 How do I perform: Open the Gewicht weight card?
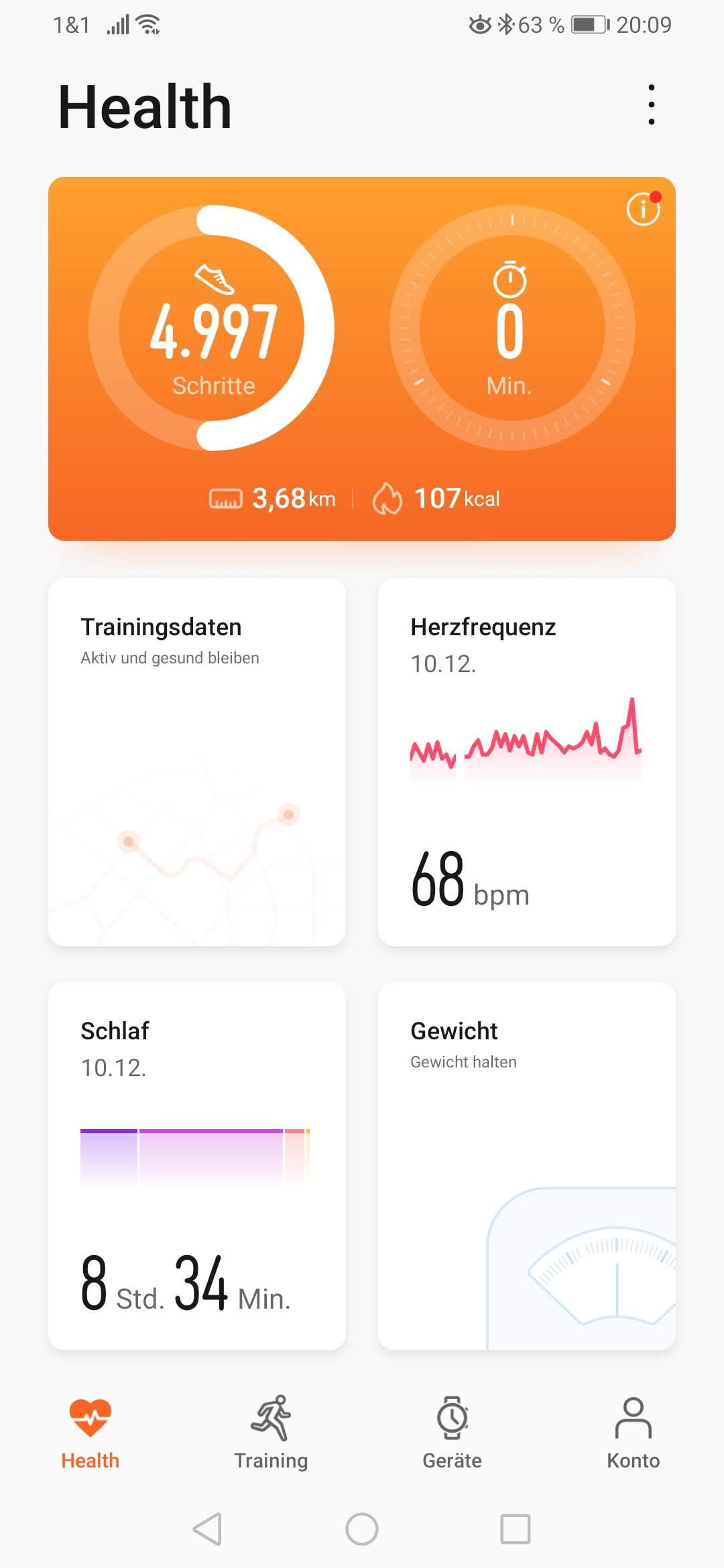click(x=526, y=1165)
